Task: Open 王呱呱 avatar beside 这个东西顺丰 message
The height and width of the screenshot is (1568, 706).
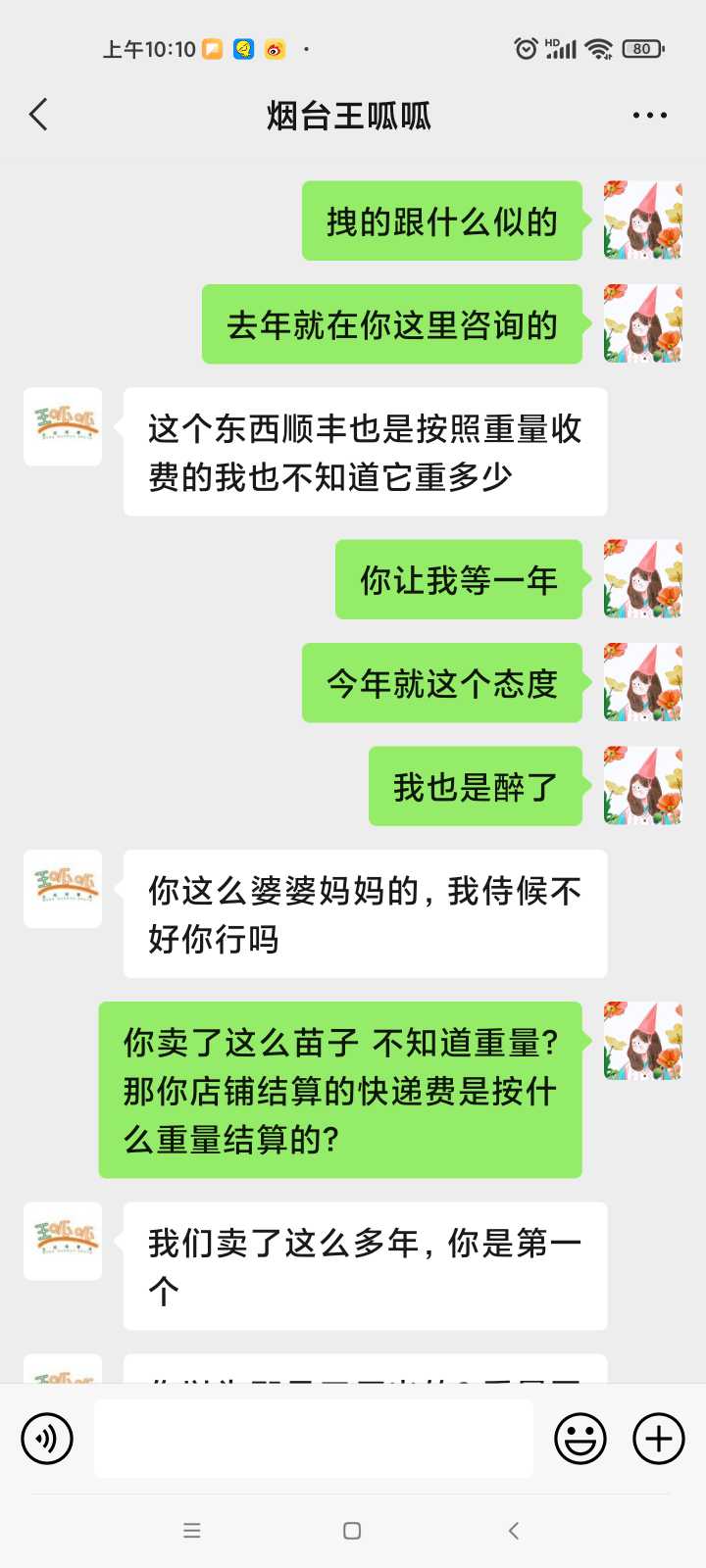Action: point(63,426)
